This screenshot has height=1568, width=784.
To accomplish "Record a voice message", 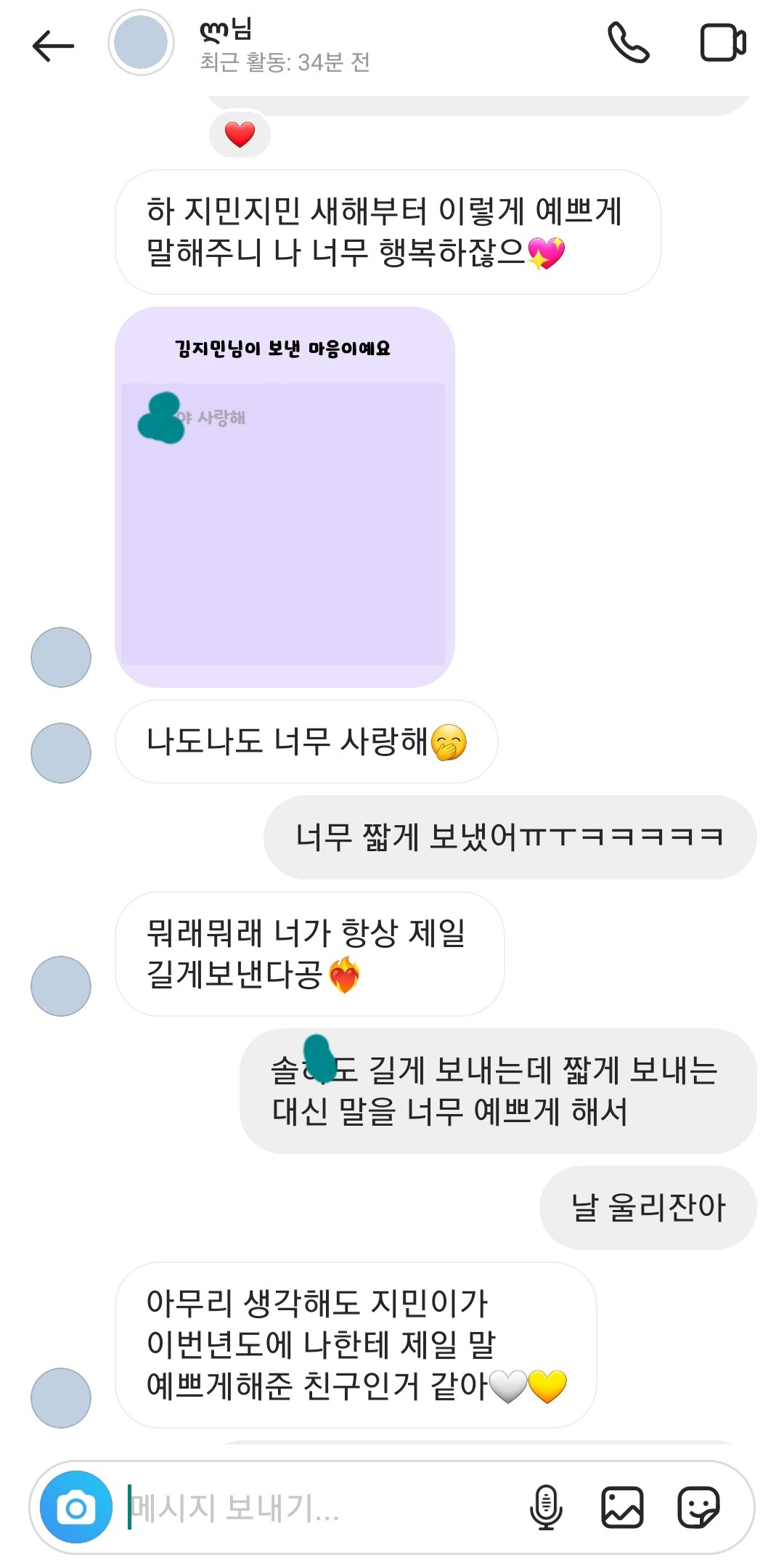I will pos(546,1507).
